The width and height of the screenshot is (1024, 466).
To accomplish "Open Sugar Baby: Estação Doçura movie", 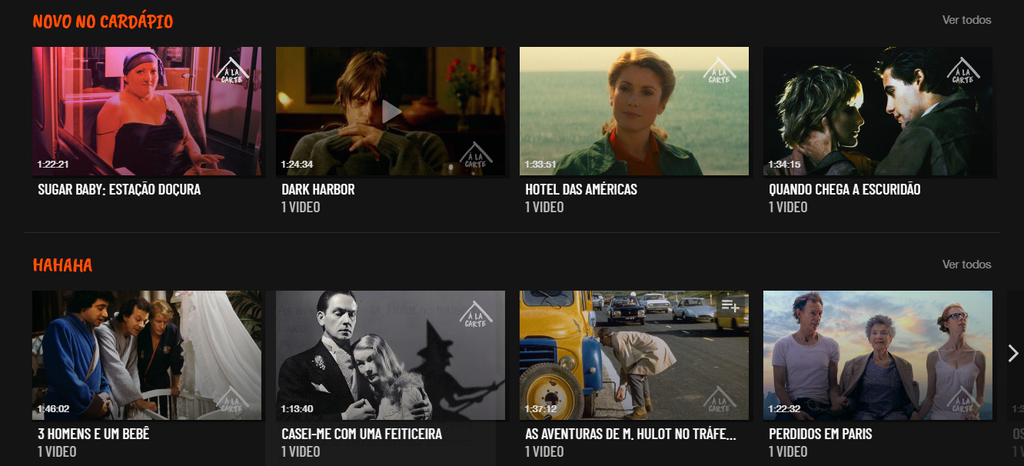I will pyautogui.click(x=147, y=111).
